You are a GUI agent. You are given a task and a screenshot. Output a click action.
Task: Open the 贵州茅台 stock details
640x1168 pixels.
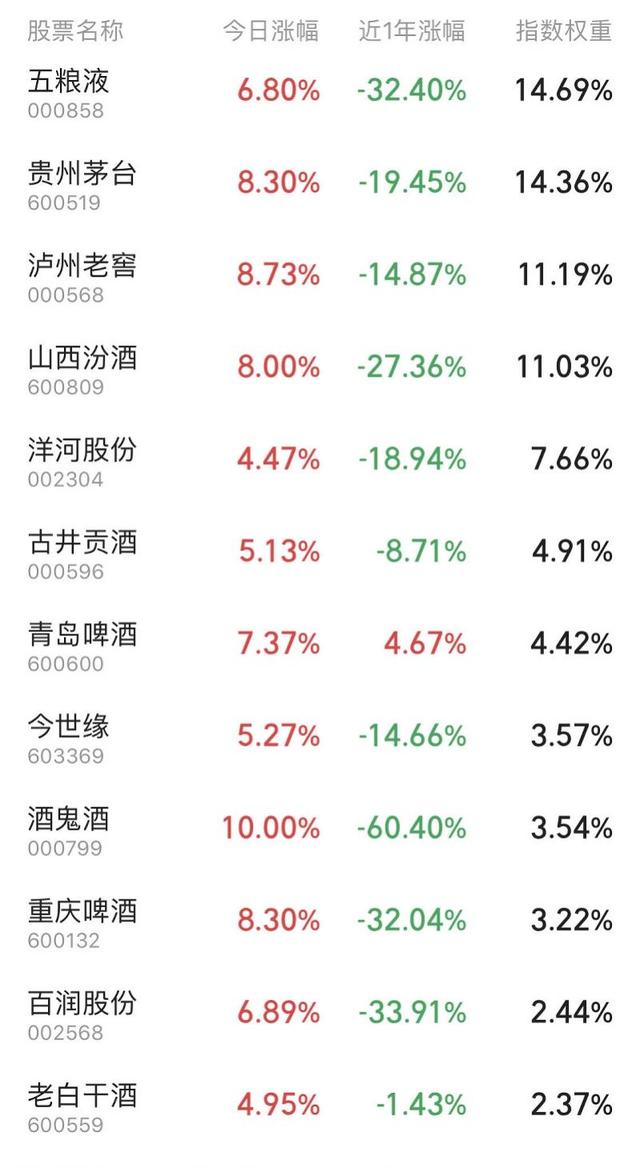(320, 185)
